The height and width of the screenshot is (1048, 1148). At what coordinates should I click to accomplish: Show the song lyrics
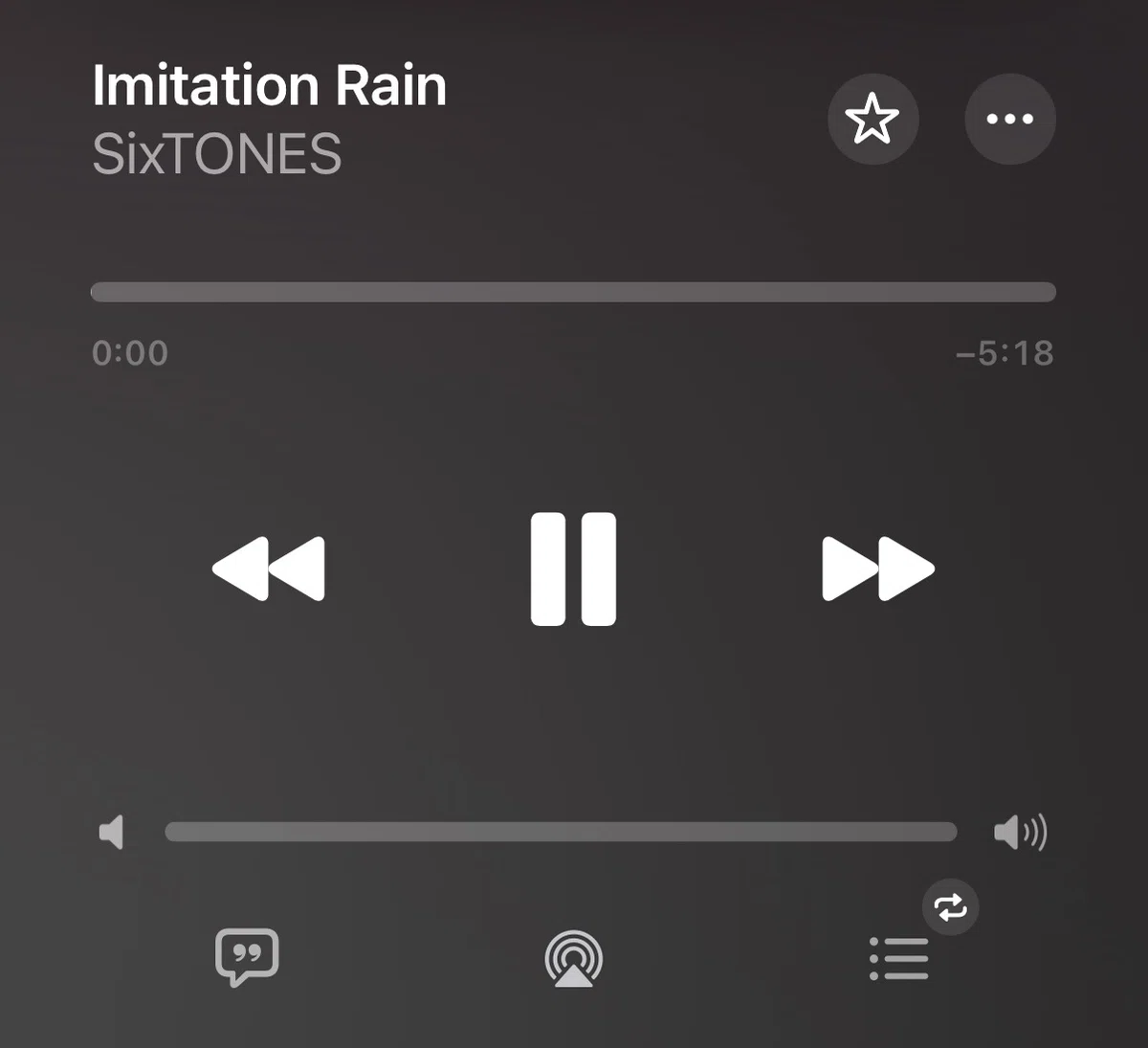tap(247, 957)
